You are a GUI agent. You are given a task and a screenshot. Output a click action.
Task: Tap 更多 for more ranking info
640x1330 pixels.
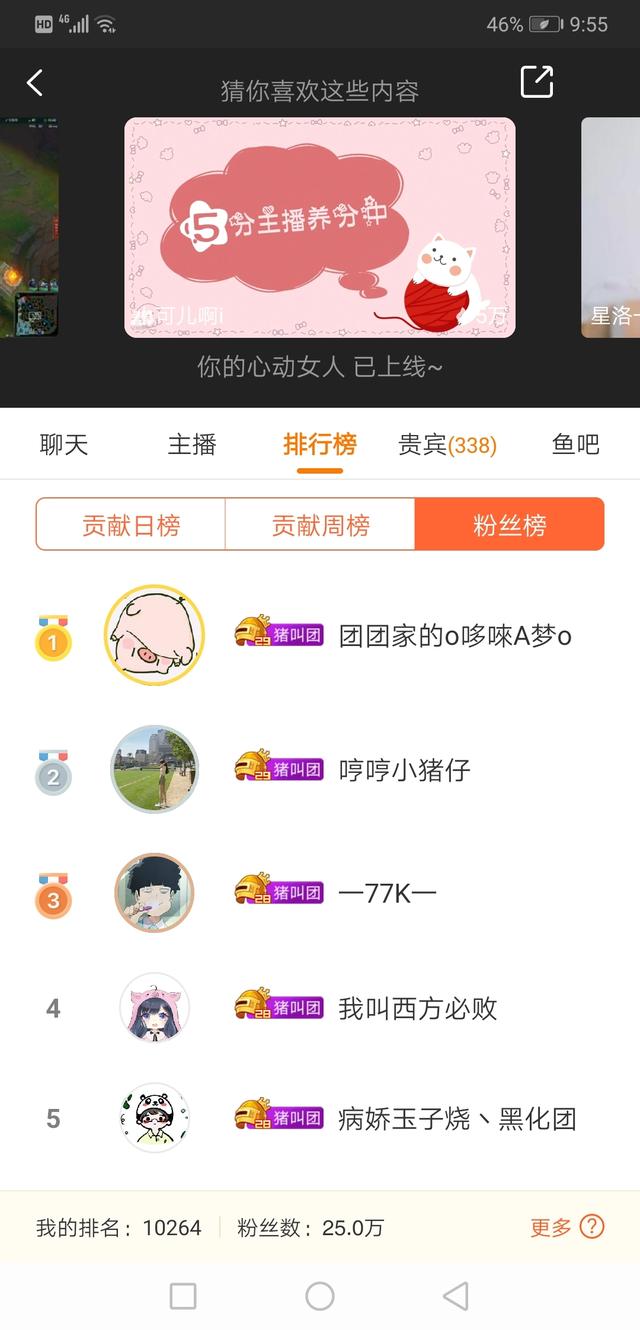566,1227
